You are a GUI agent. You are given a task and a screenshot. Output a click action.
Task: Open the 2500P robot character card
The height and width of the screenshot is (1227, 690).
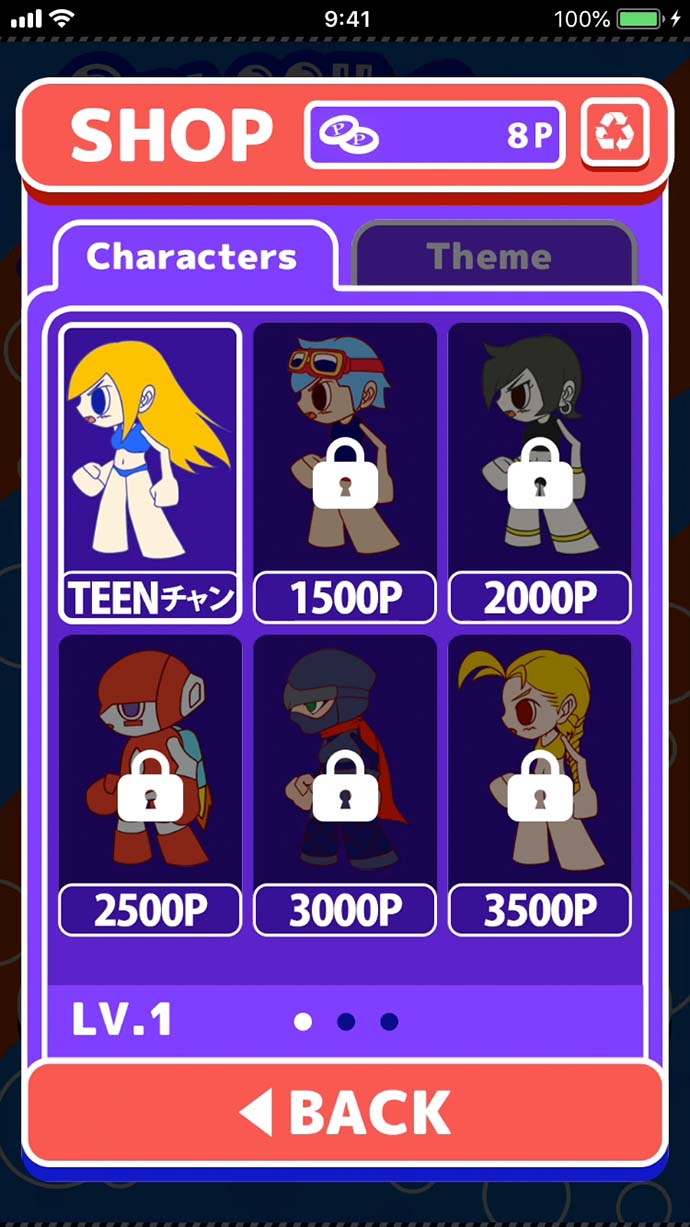click(x=151, y=785)
